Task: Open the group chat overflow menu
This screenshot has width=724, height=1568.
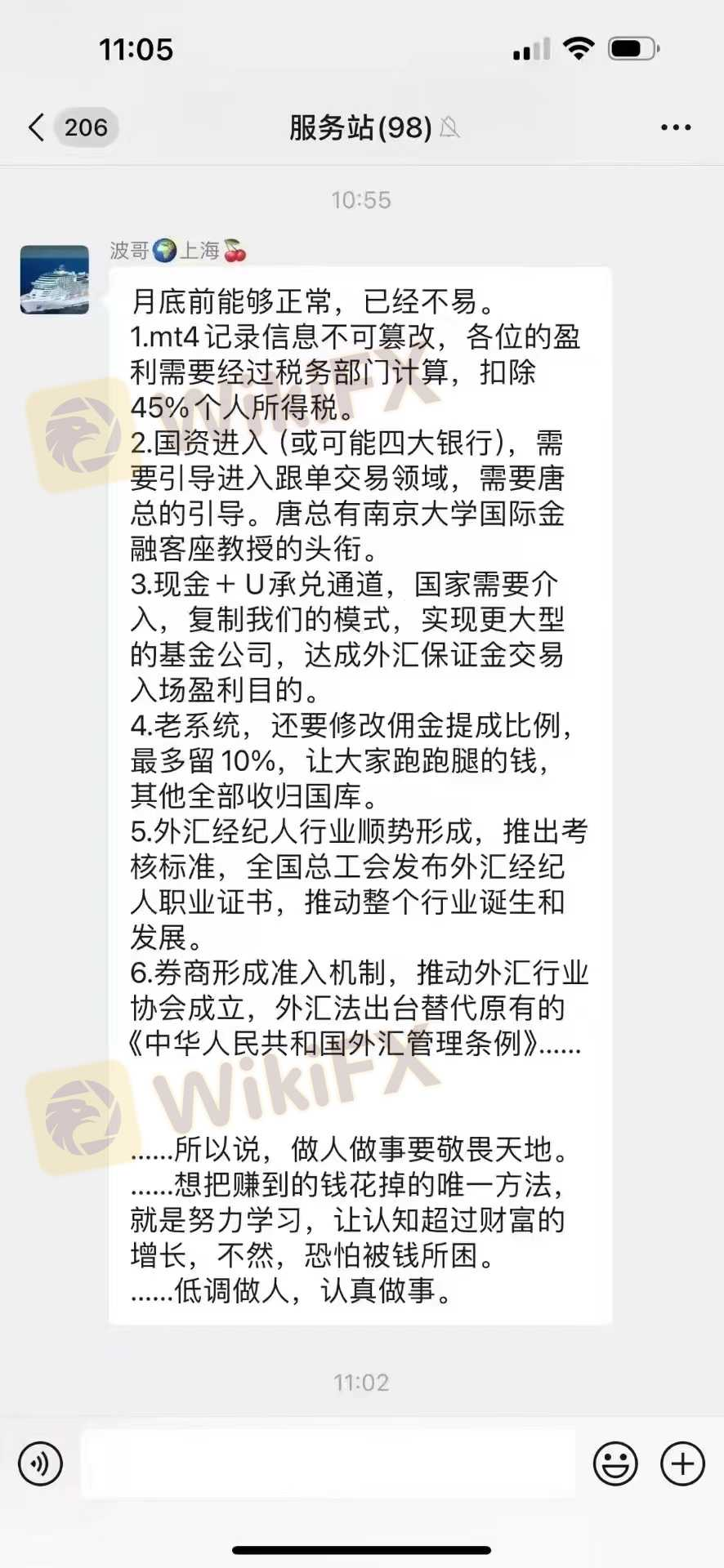Action: pyautogui.click(x=675, y=127)
